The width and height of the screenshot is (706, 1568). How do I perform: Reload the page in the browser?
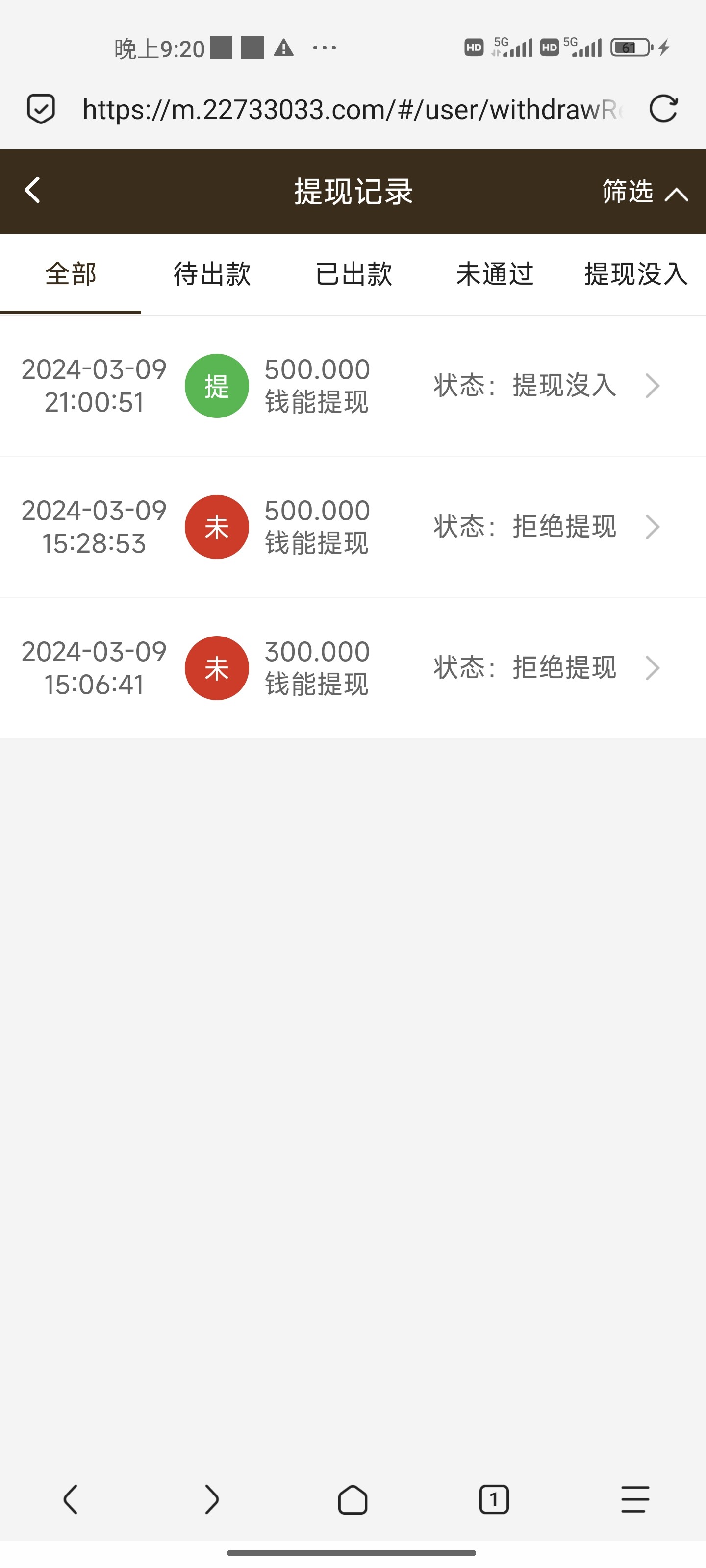[663, 110]
